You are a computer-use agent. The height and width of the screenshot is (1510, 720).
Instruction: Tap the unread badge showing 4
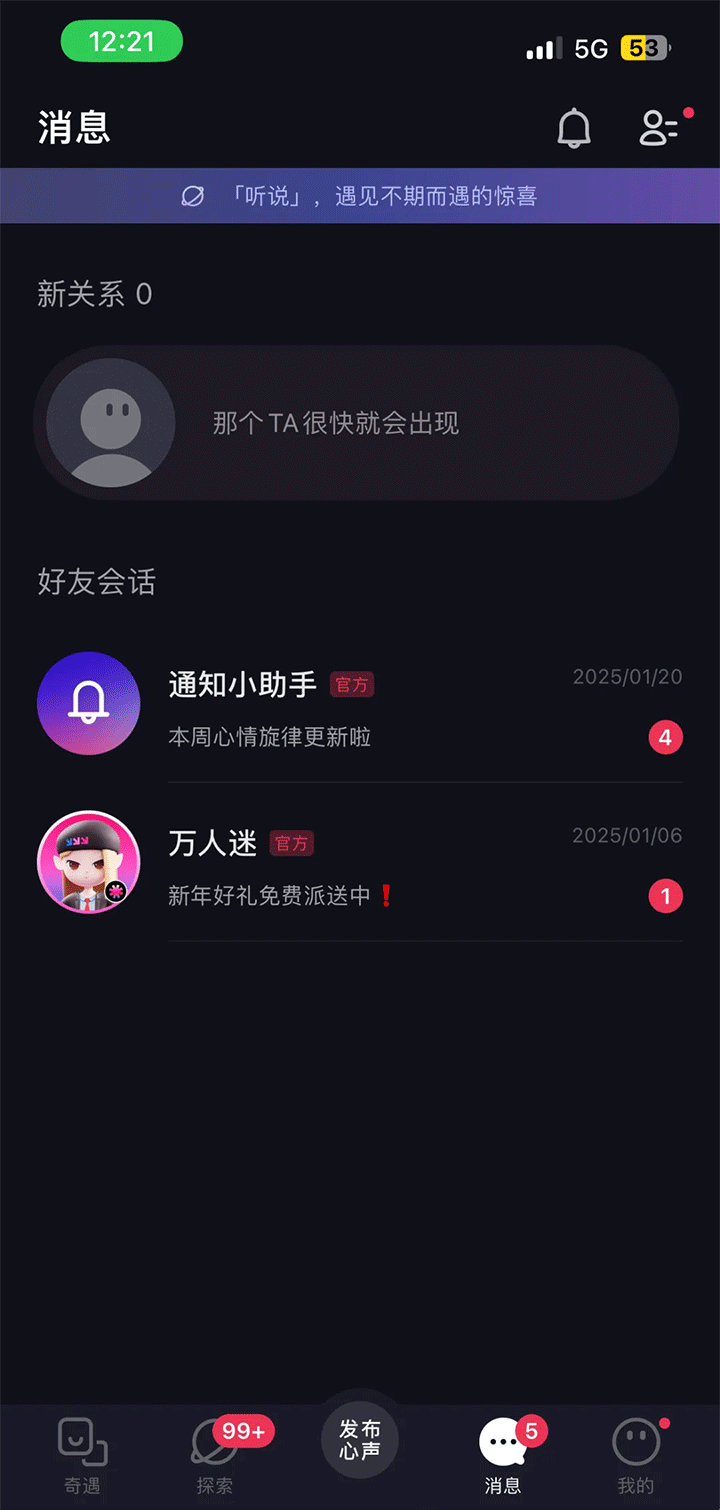pyautogui.click(x=665, y=737)
